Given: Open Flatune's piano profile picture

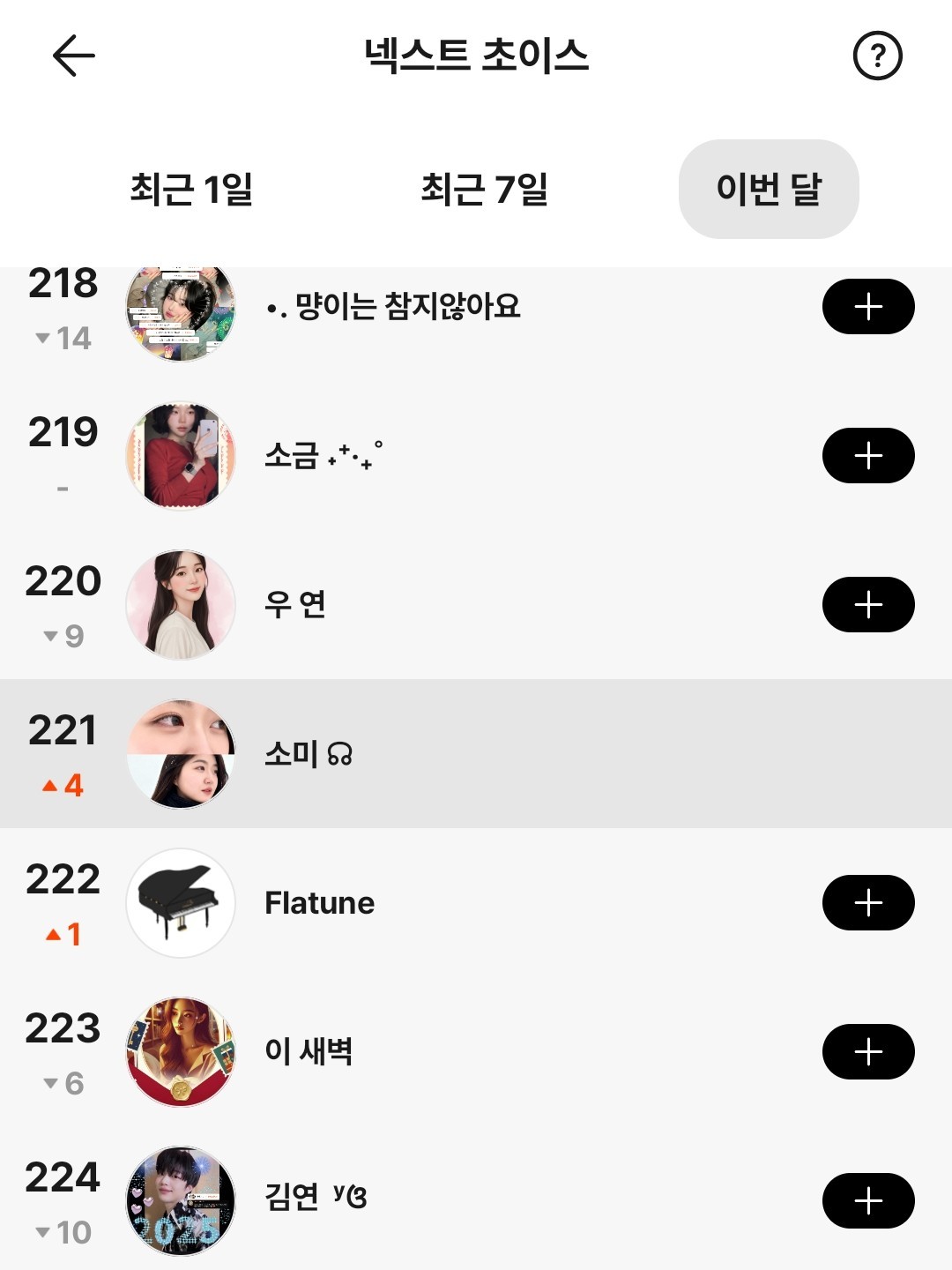Looking at the screenshot, I should point(181,903).
